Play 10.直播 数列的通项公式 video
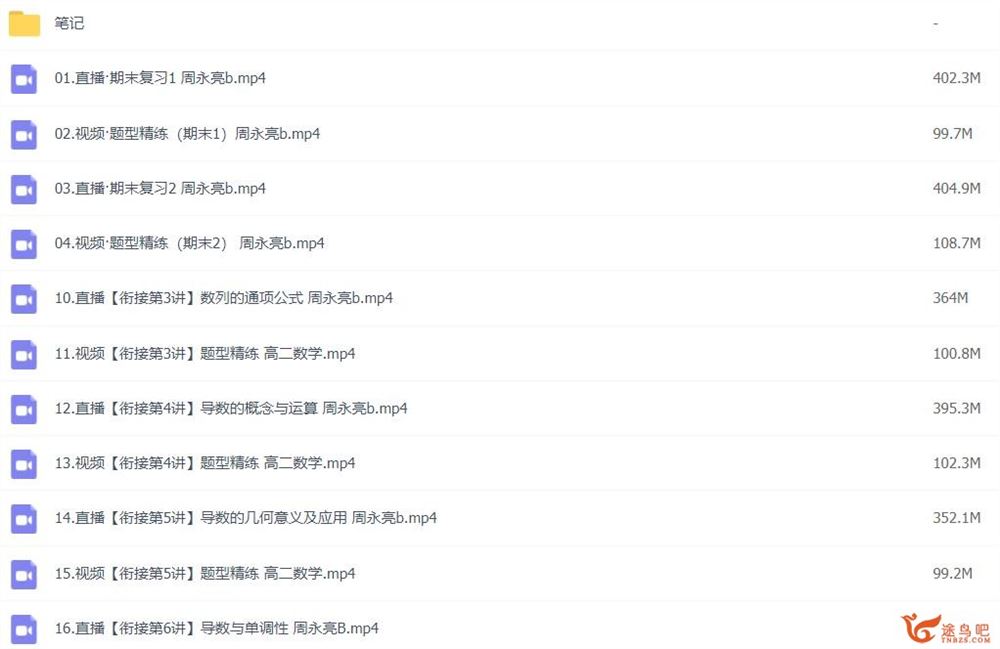1000x649 pixels. [223, 298]
